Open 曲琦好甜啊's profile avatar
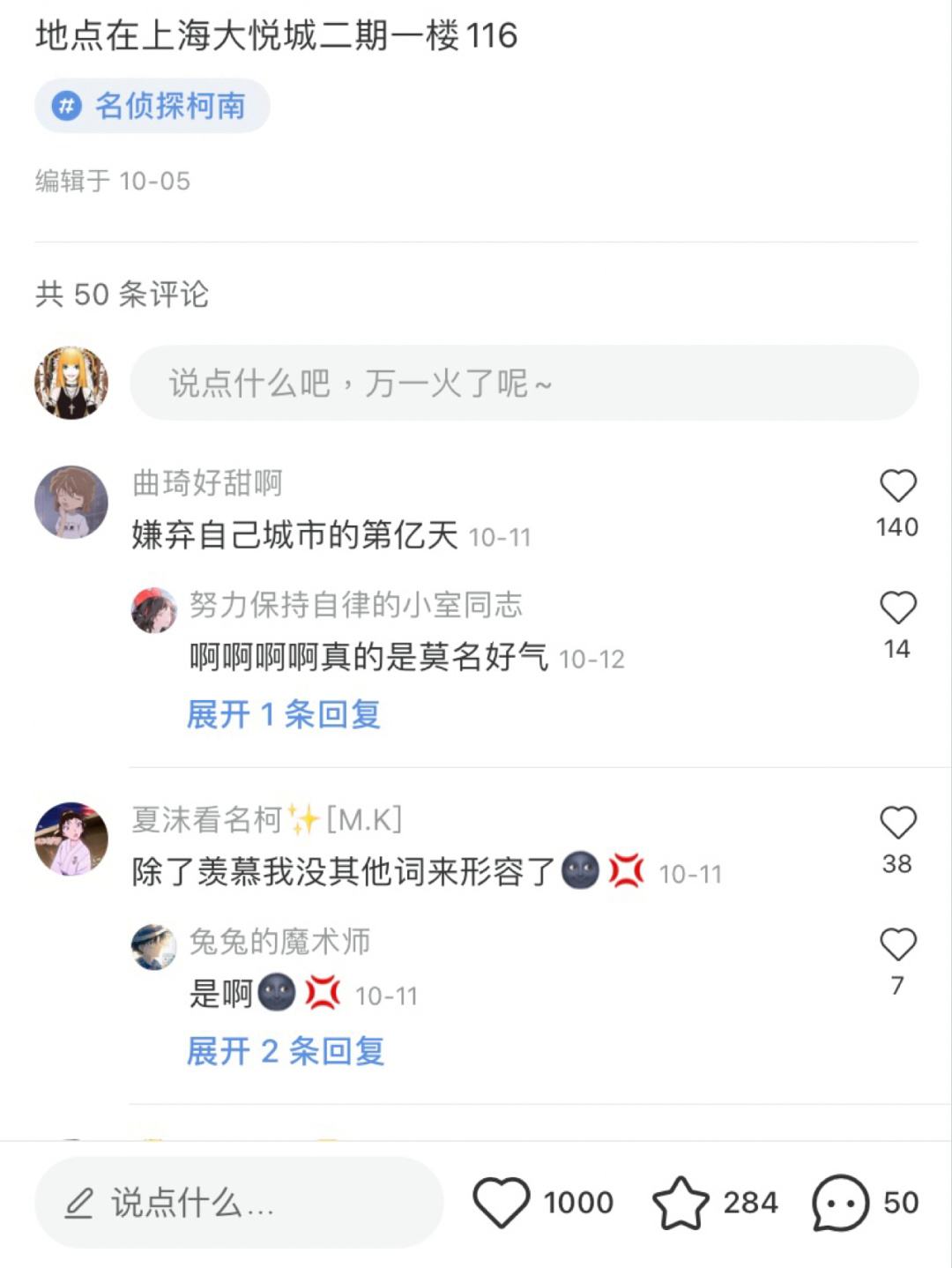The image size is (952, 1268). click(x=71, y=502)
